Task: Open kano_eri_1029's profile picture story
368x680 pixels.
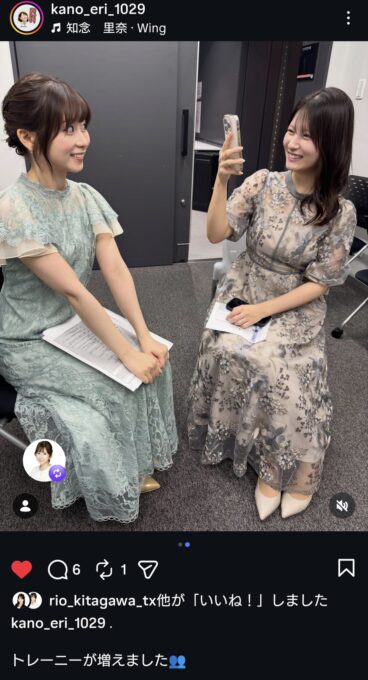Action: [x=27, y=18]
